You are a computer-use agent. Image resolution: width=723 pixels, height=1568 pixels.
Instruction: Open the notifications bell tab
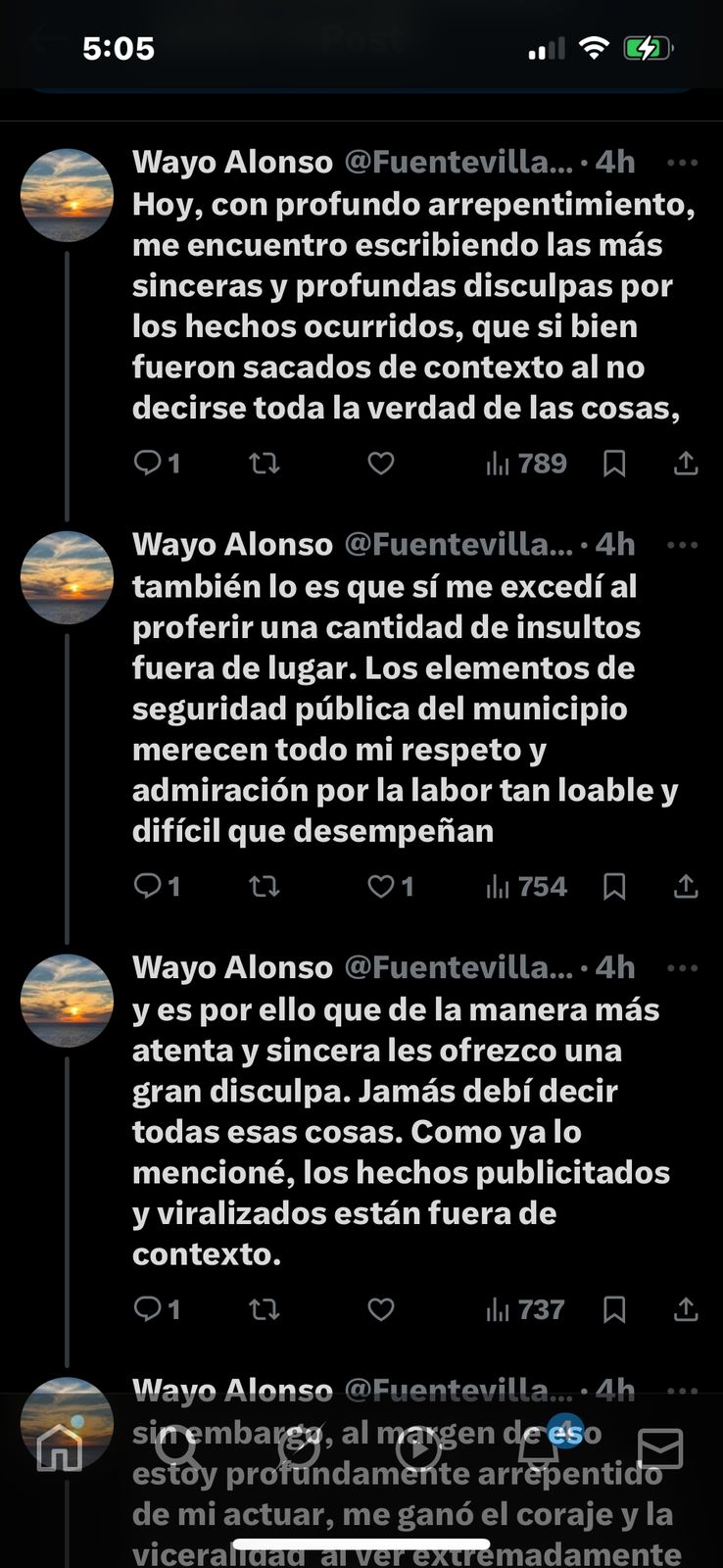539,1447
